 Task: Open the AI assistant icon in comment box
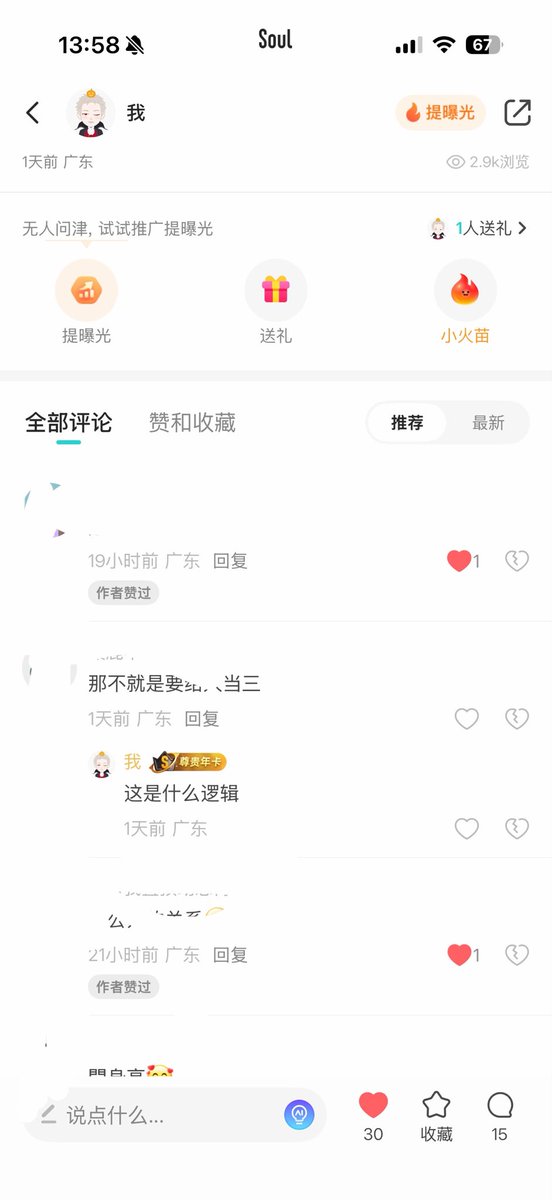coord(299,1115)
